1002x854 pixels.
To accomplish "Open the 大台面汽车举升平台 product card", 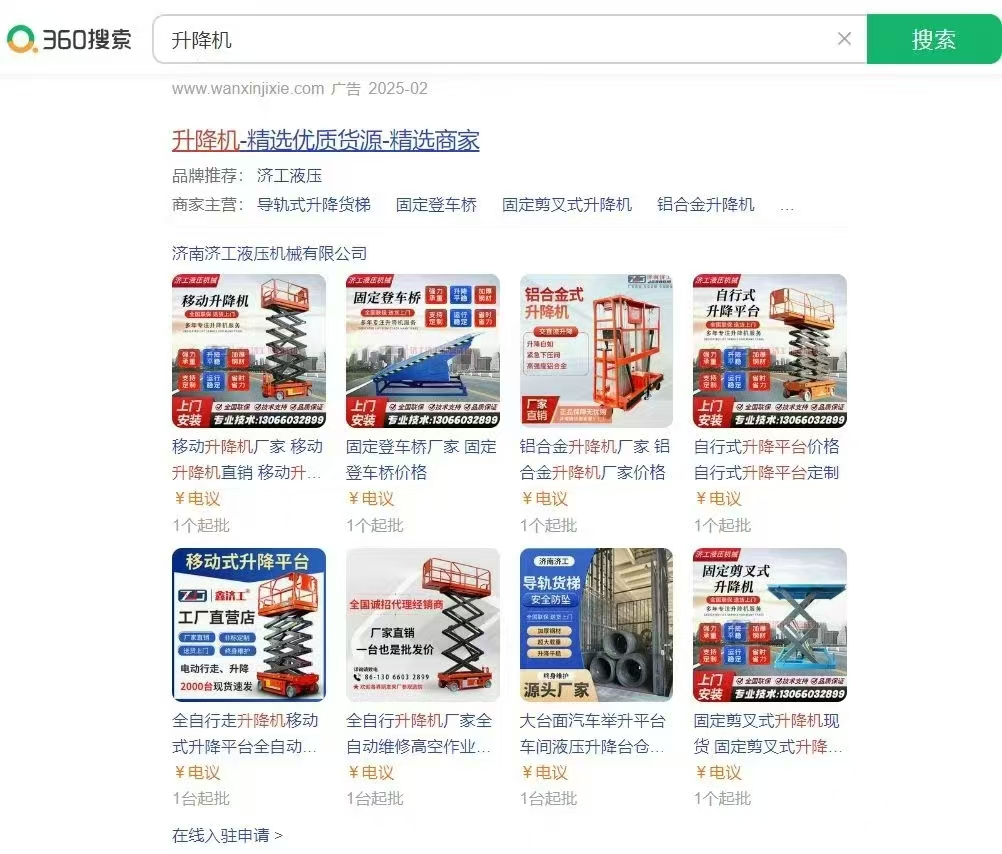I will (x=596, y=625).
